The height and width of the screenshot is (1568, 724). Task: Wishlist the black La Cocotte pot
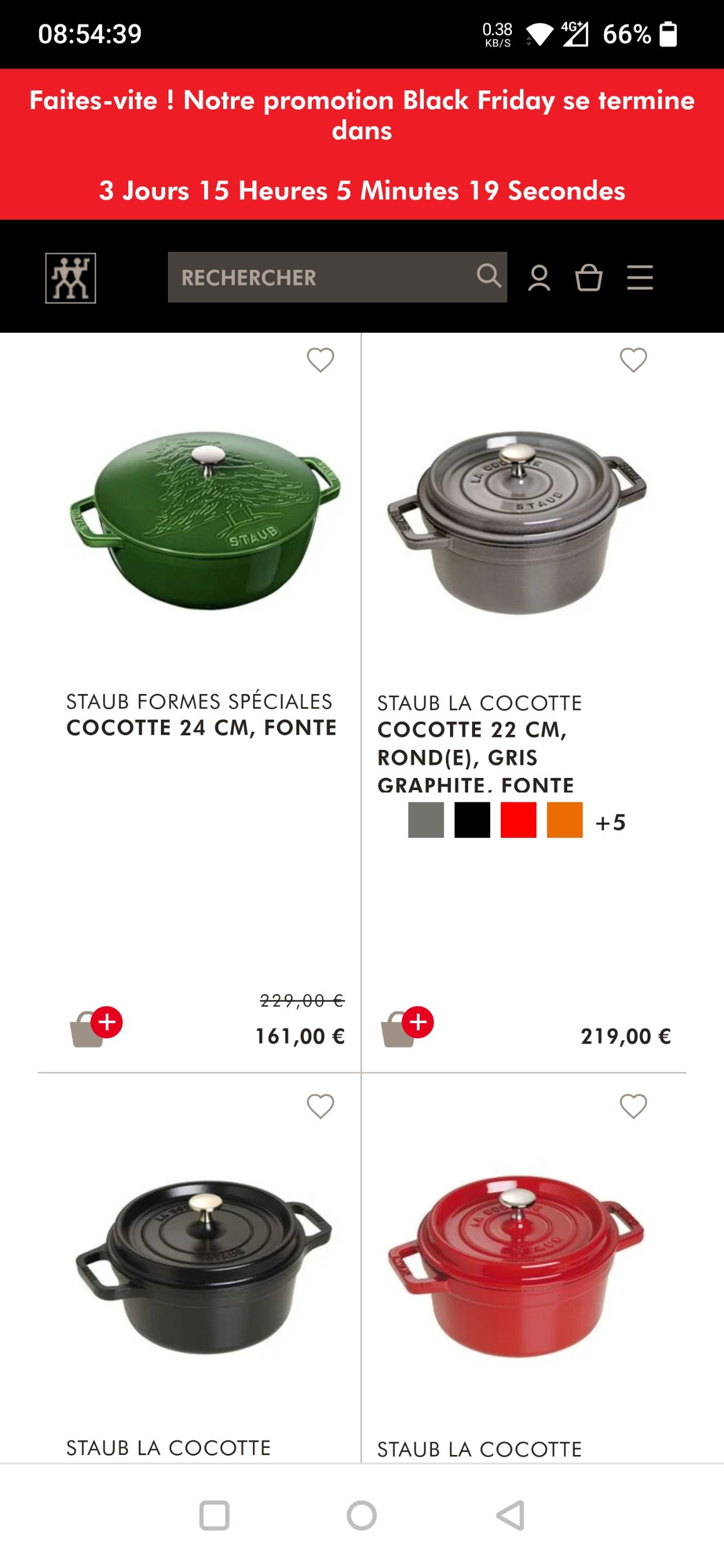[320, 1106]
